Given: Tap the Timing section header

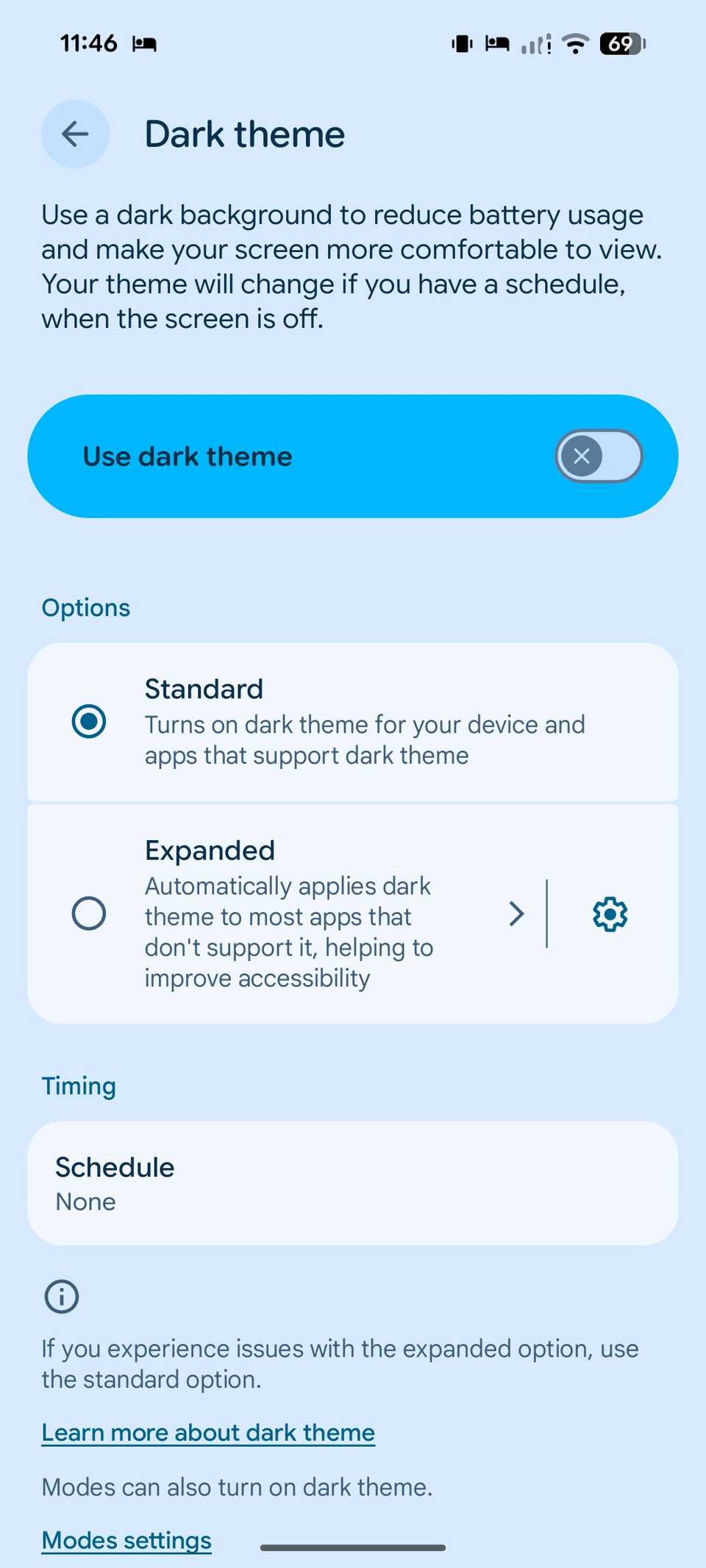Looking at the screenshot, I should [x=78, y=1086].
